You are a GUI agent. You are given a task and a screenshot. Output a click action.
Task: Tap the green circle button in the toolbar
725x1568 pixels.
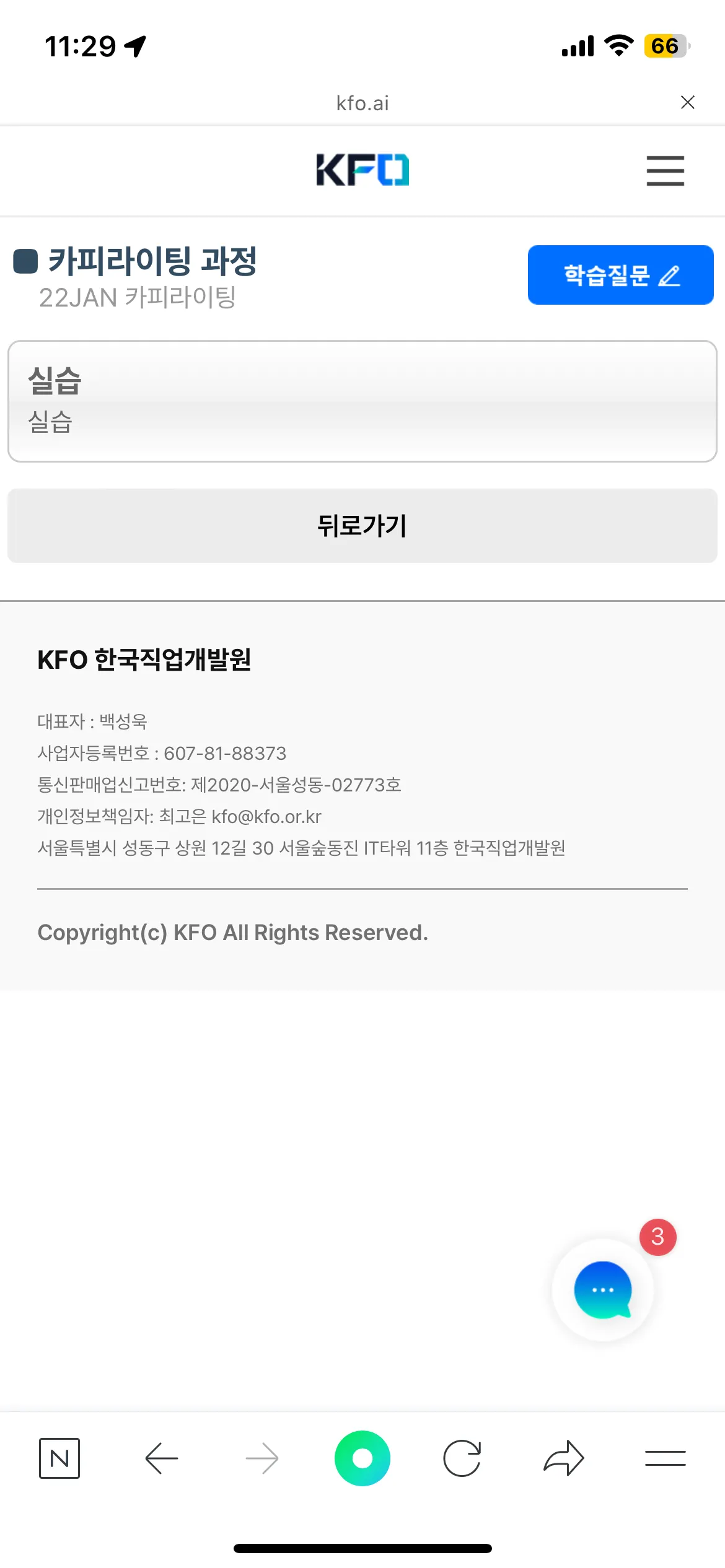[362, 1458]
